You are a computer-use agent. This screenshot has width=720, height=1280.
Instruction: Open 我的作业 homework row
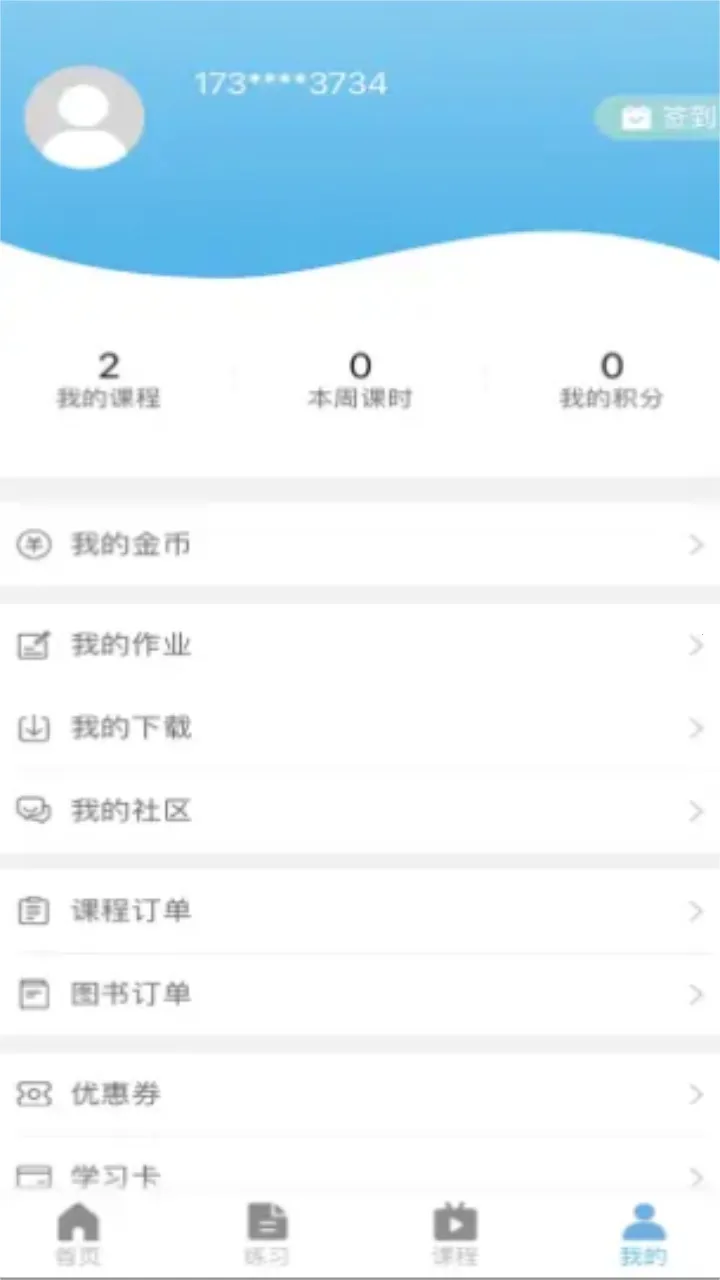pos(360,646)
